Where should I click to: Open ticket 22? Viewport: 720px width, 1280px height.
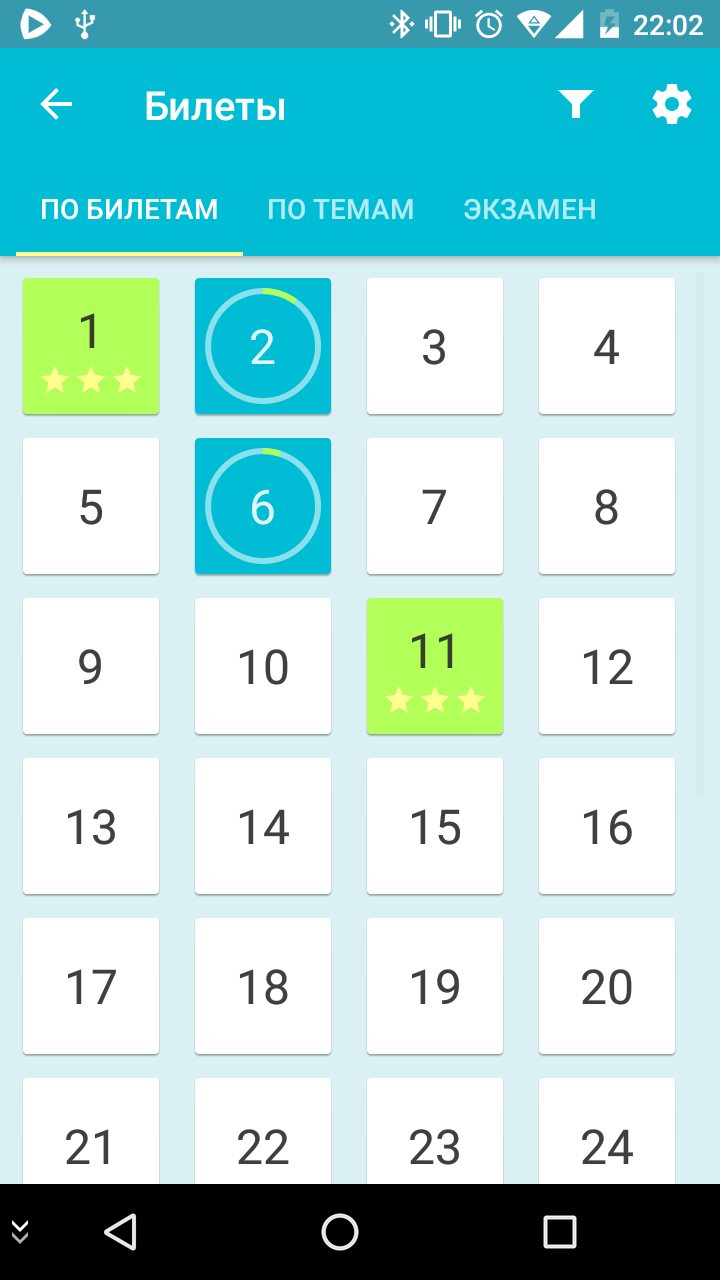pyautogui.click(x=263, y=1131)
